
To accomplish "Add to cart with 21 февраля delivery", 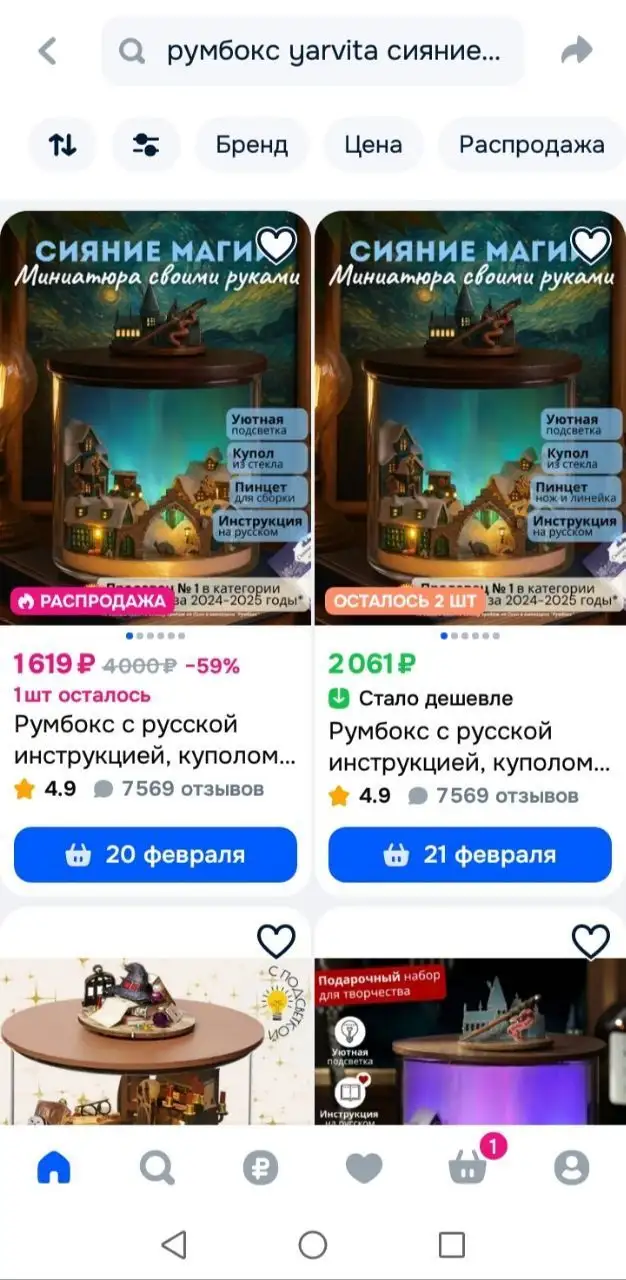I will point(469,855).
